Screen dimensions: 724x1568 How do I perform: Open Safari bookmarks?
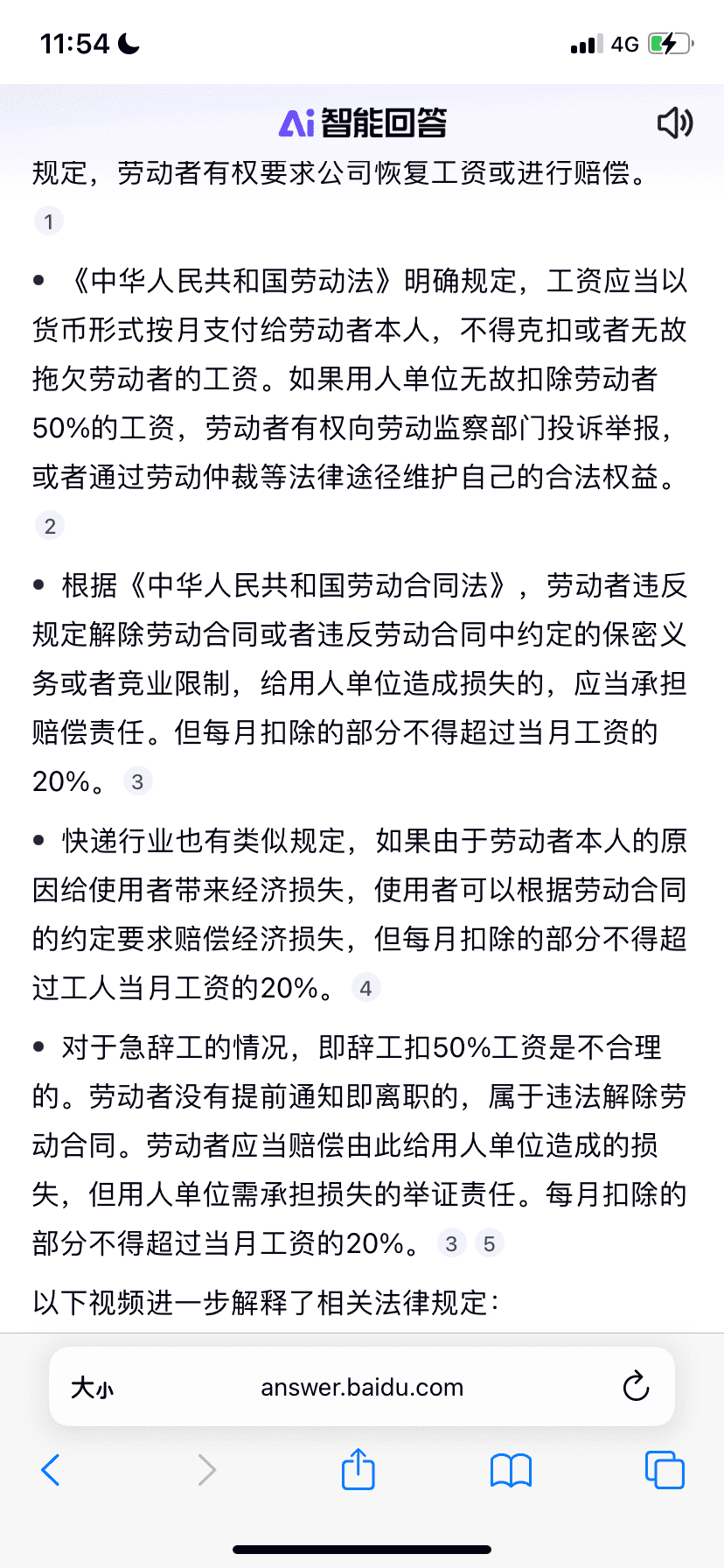click(x=512, y=1471)
